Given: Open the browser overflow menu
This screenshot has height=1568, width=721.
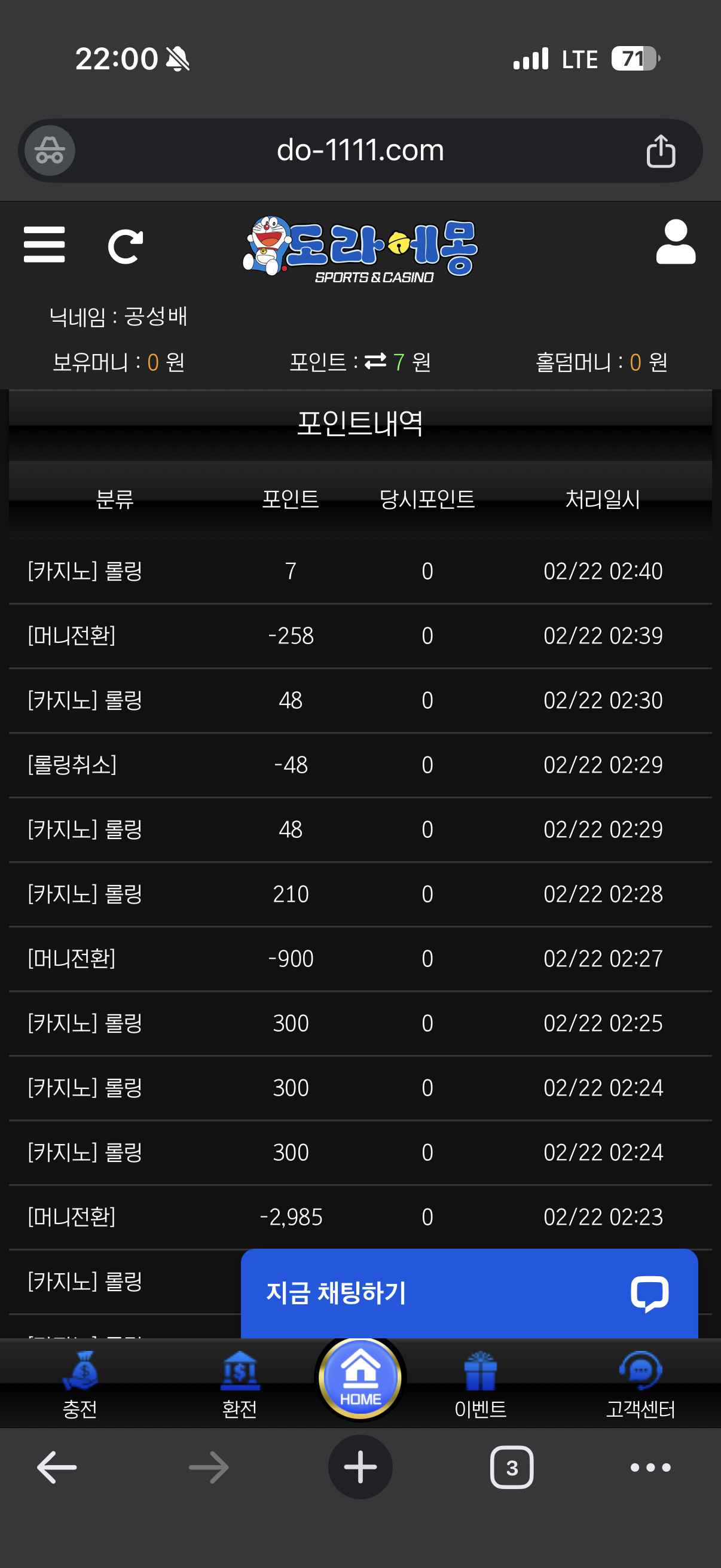Looking at the screenshot, I should [x=650, y=1468].
